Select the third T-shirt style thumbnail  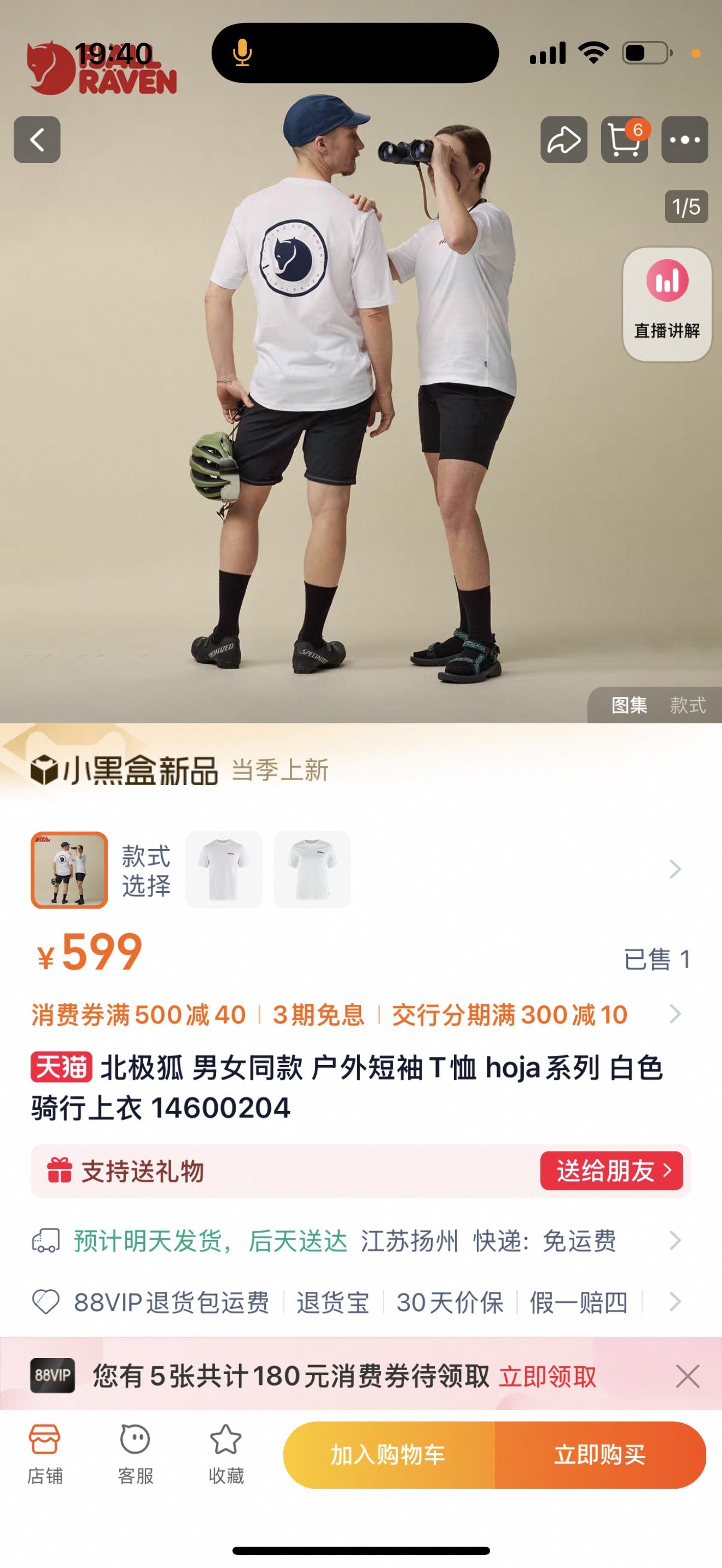pos(312,869)
